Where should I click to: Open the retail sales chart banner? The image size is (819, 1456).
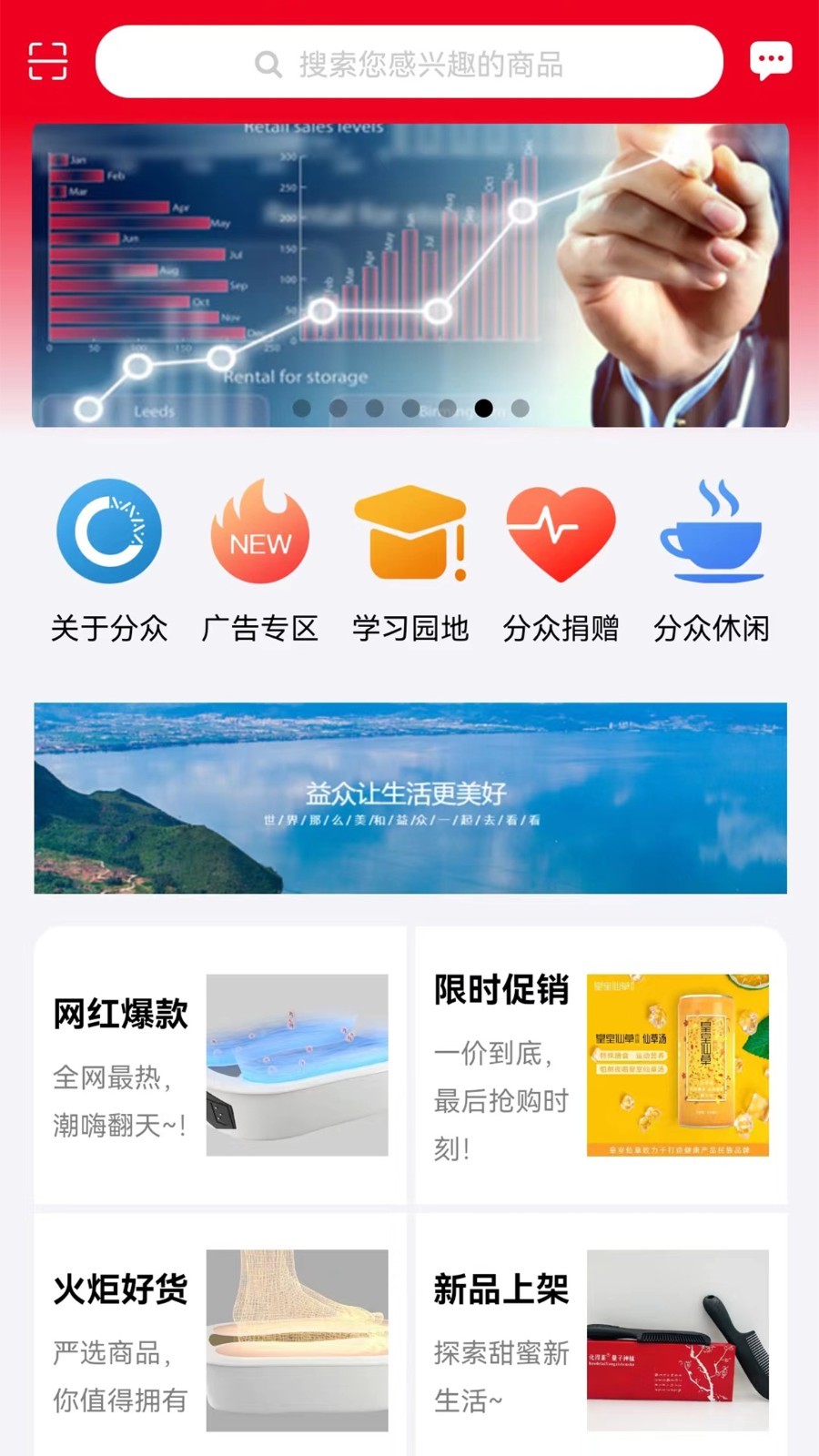[410, 275]
